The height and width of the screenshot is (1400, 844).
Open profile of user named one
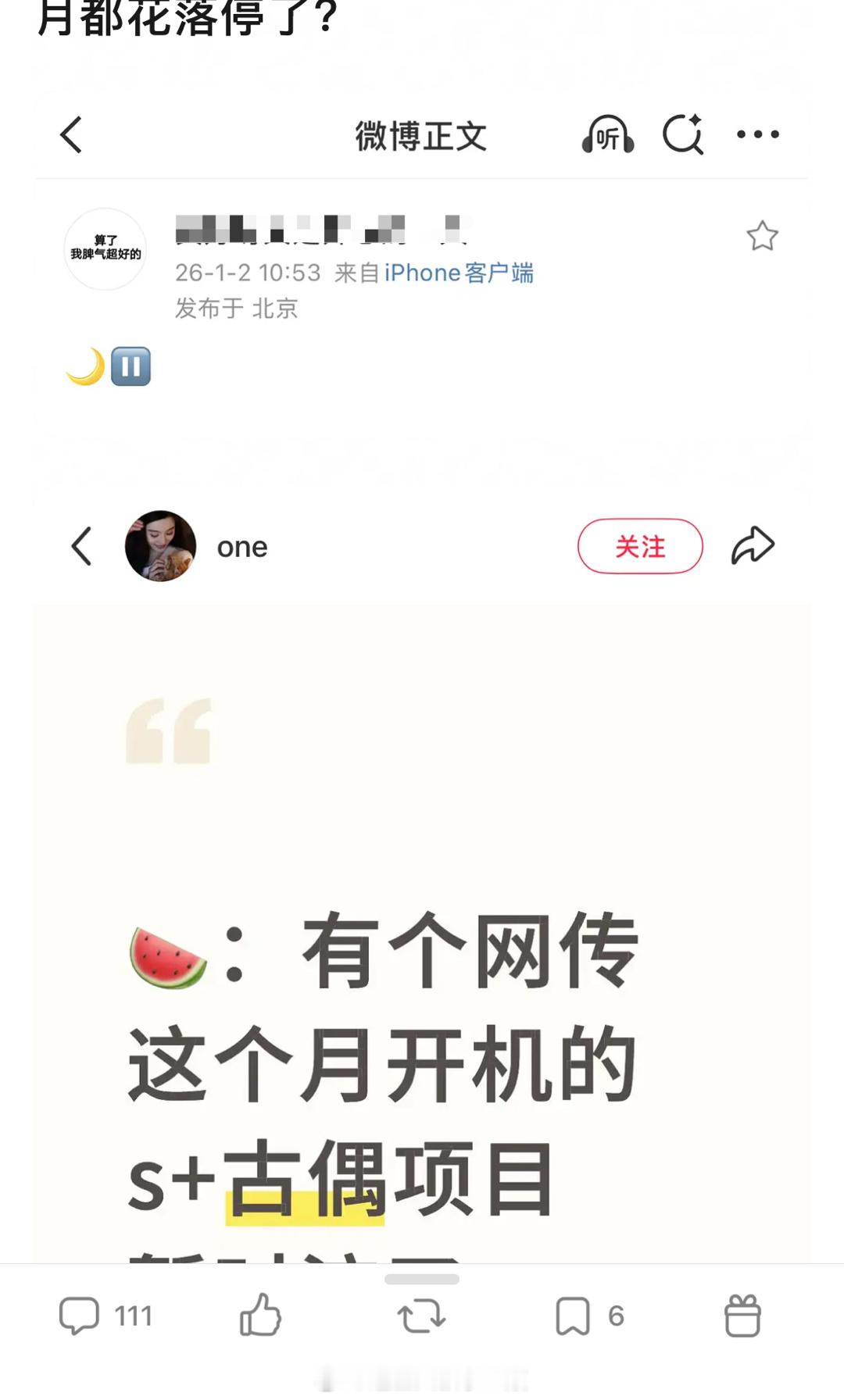[x=242, y=546]
